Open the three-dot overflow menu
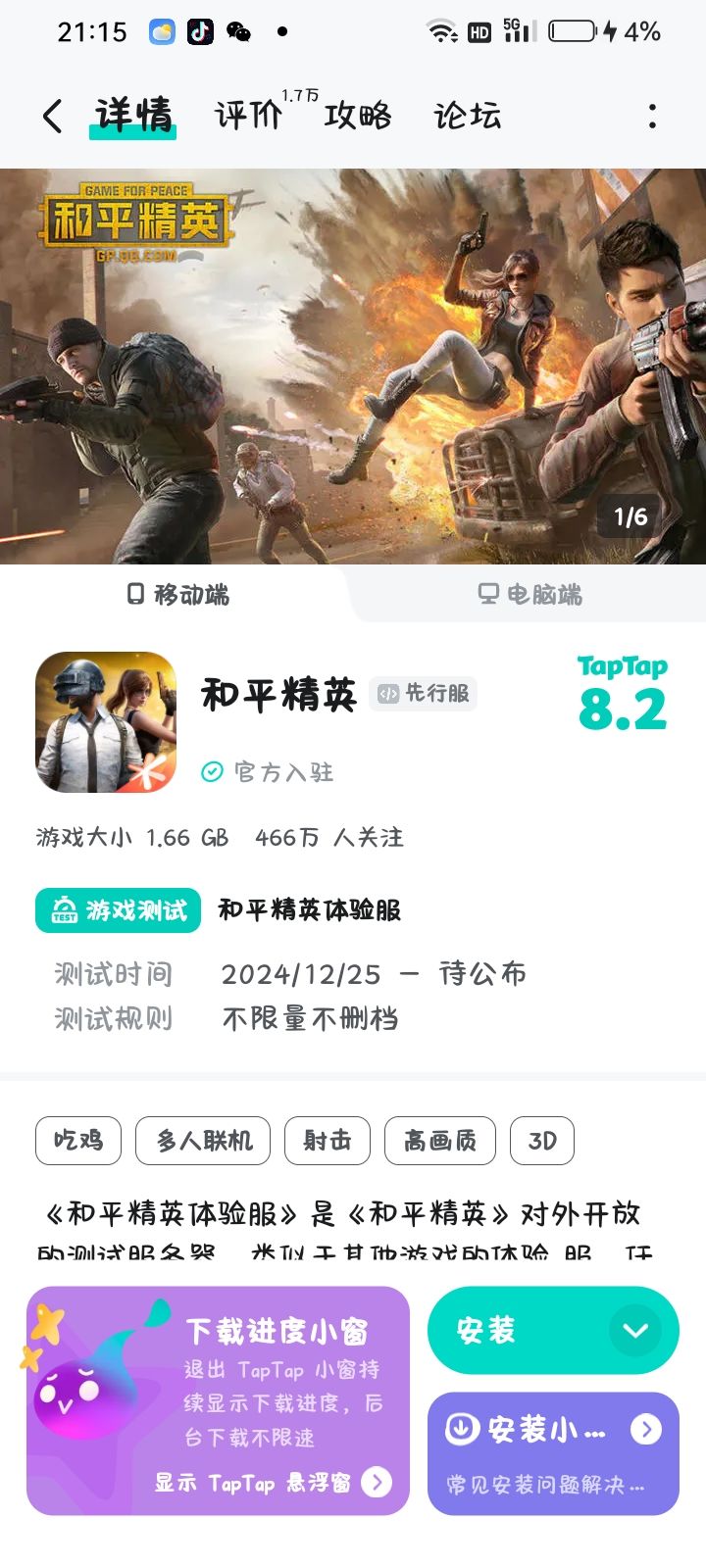706x1568 pixels. (x=652, y=116)
